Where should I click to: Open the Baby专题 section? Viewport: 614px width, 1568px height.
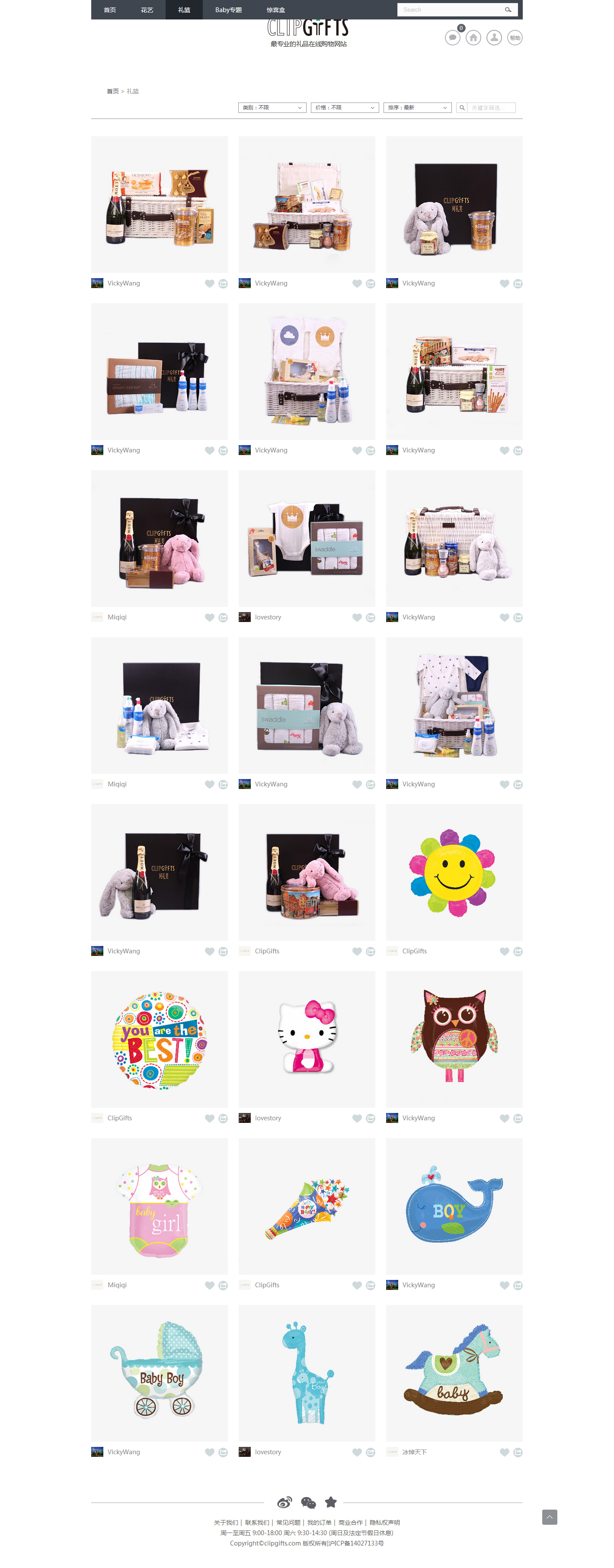point(228,10)
